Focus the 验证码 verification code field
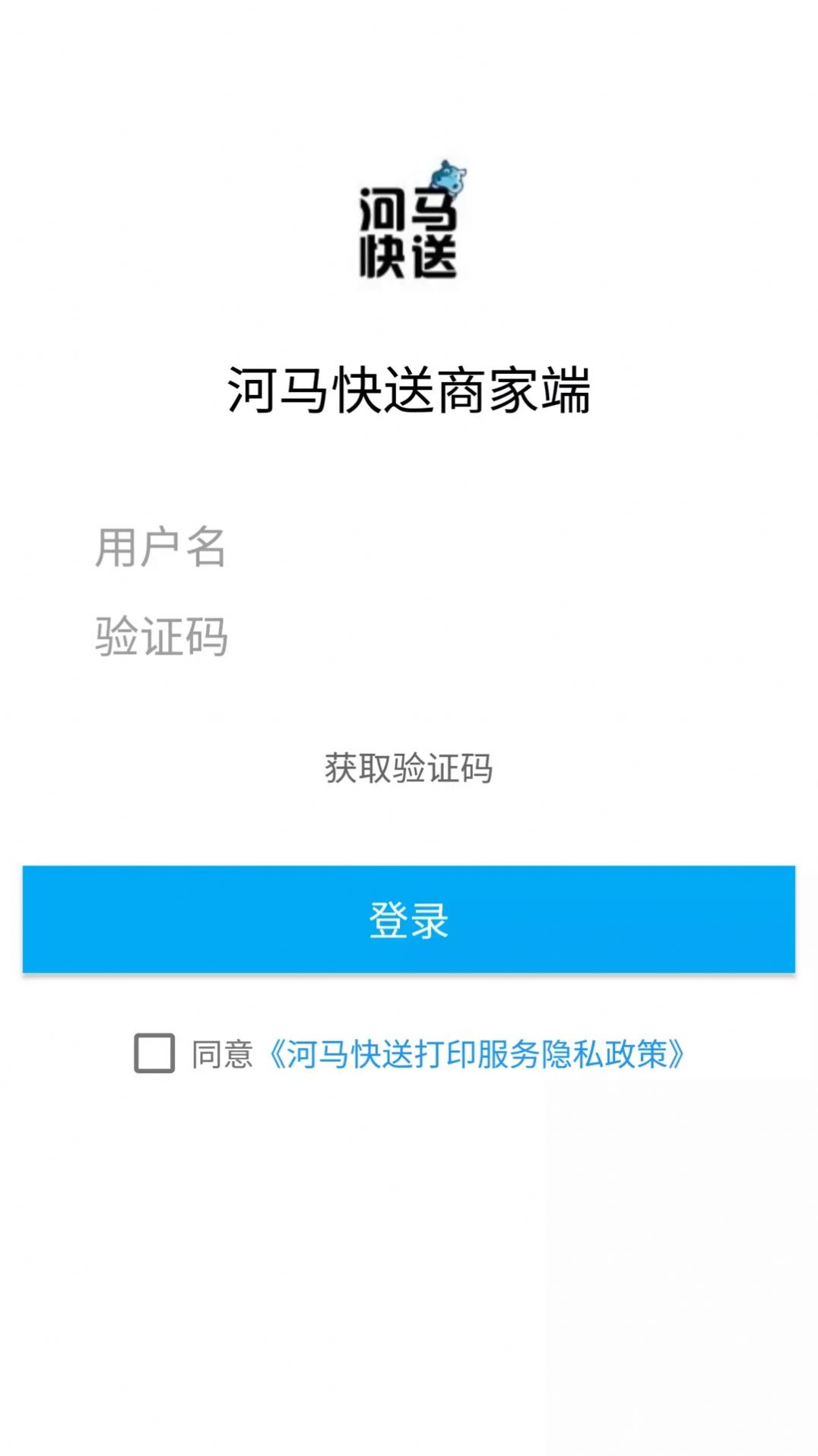The height and width of the screenshot is (1456, 818). click(x=304, y=638)
